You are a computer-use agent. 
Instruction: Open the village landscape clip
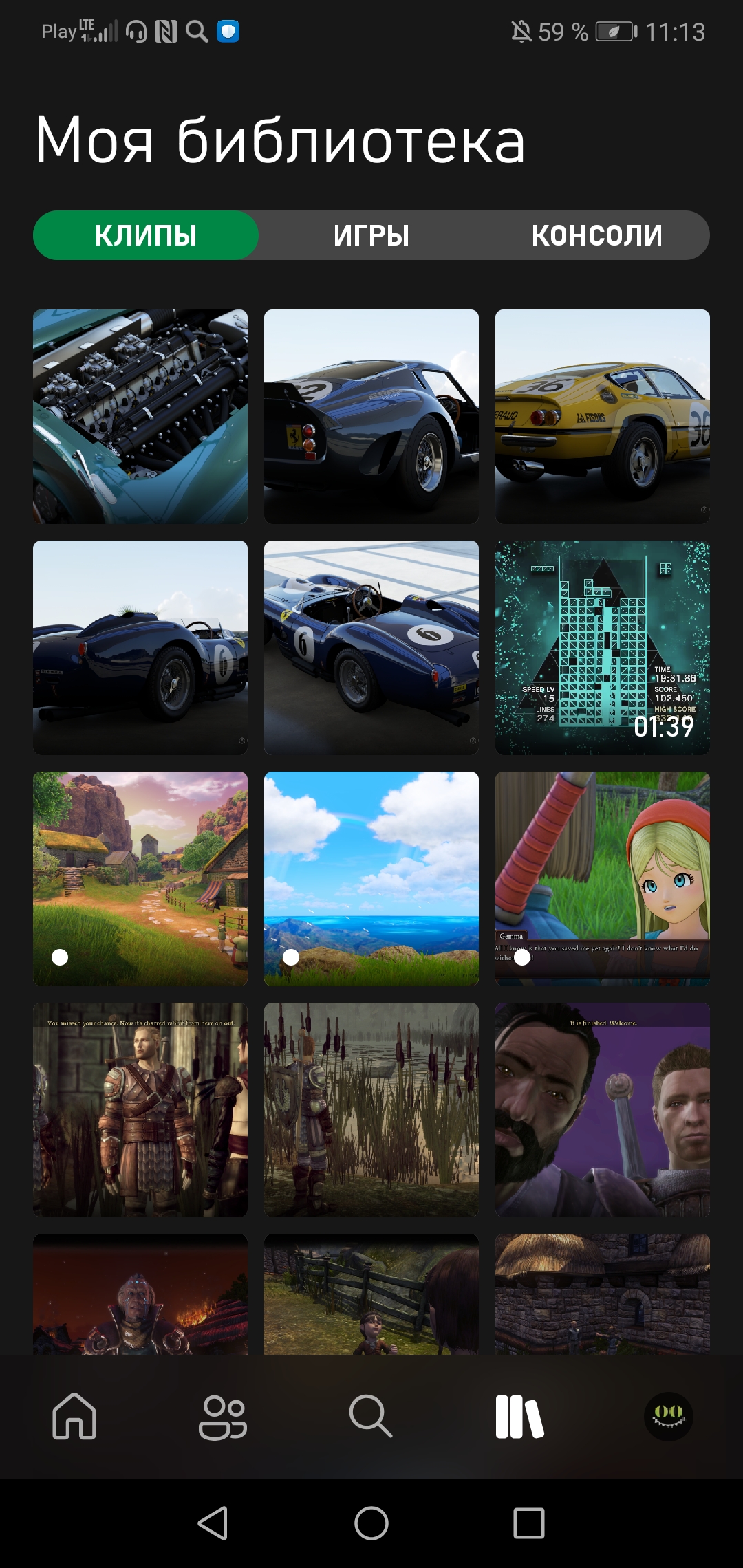pos(140,879)
